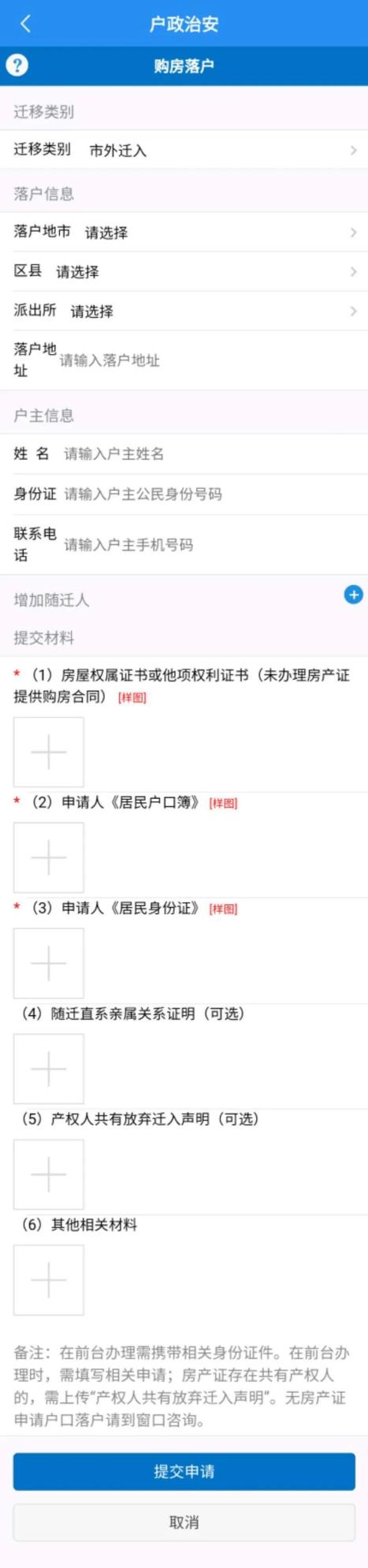Open the 迁移类别 selector showing 市外迁入

[x=184, y=150]
